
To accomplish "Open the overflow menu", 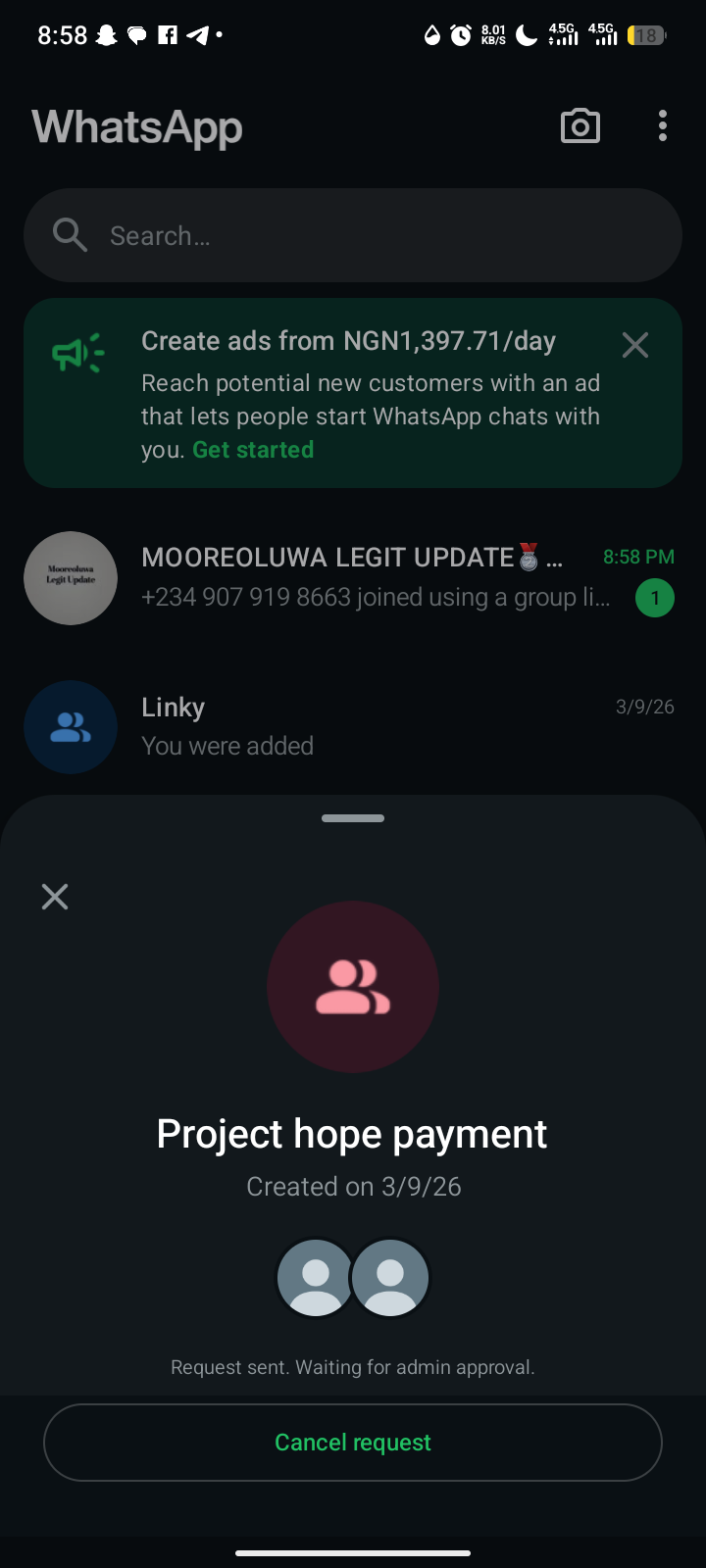I will click(663, 126).
